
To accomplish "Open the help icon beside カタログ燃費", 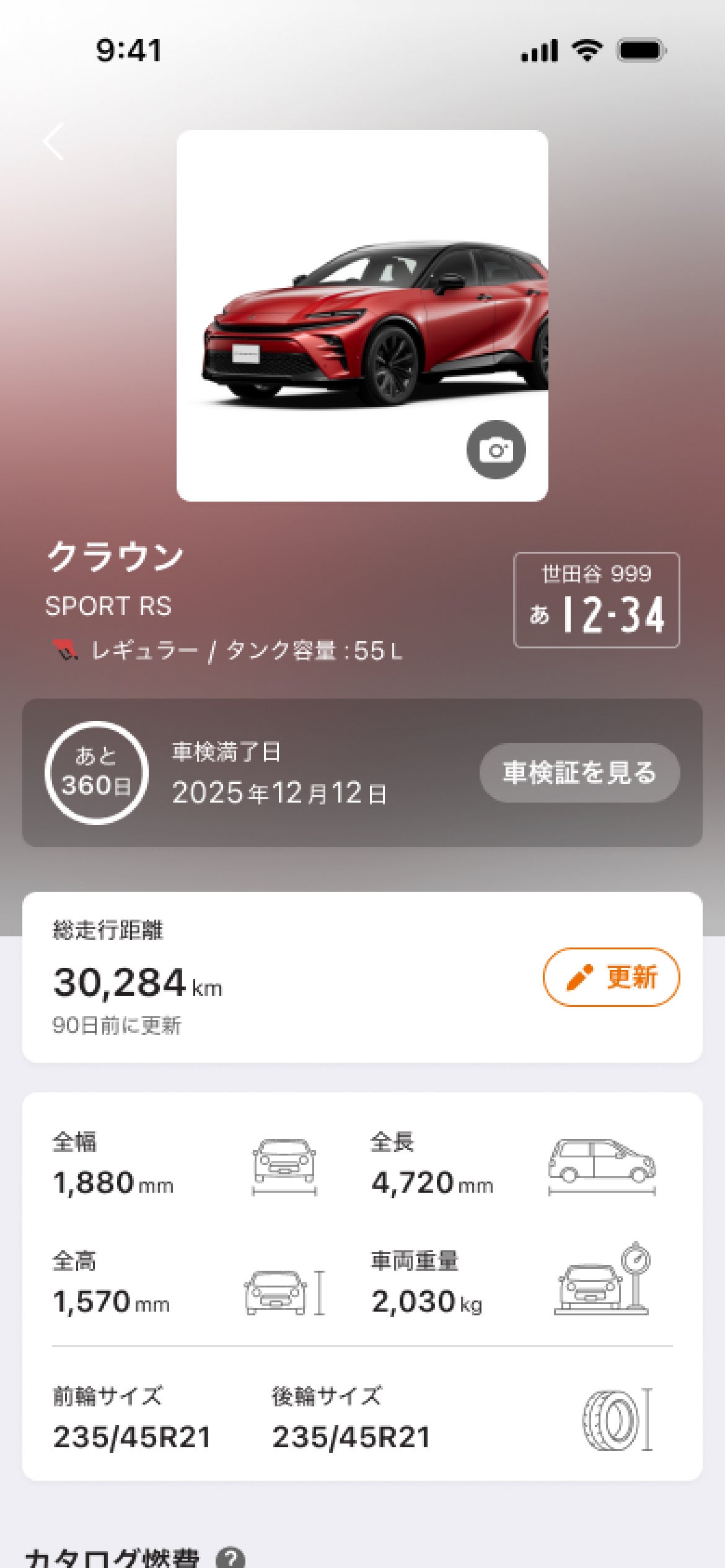I will point(231,1557).
